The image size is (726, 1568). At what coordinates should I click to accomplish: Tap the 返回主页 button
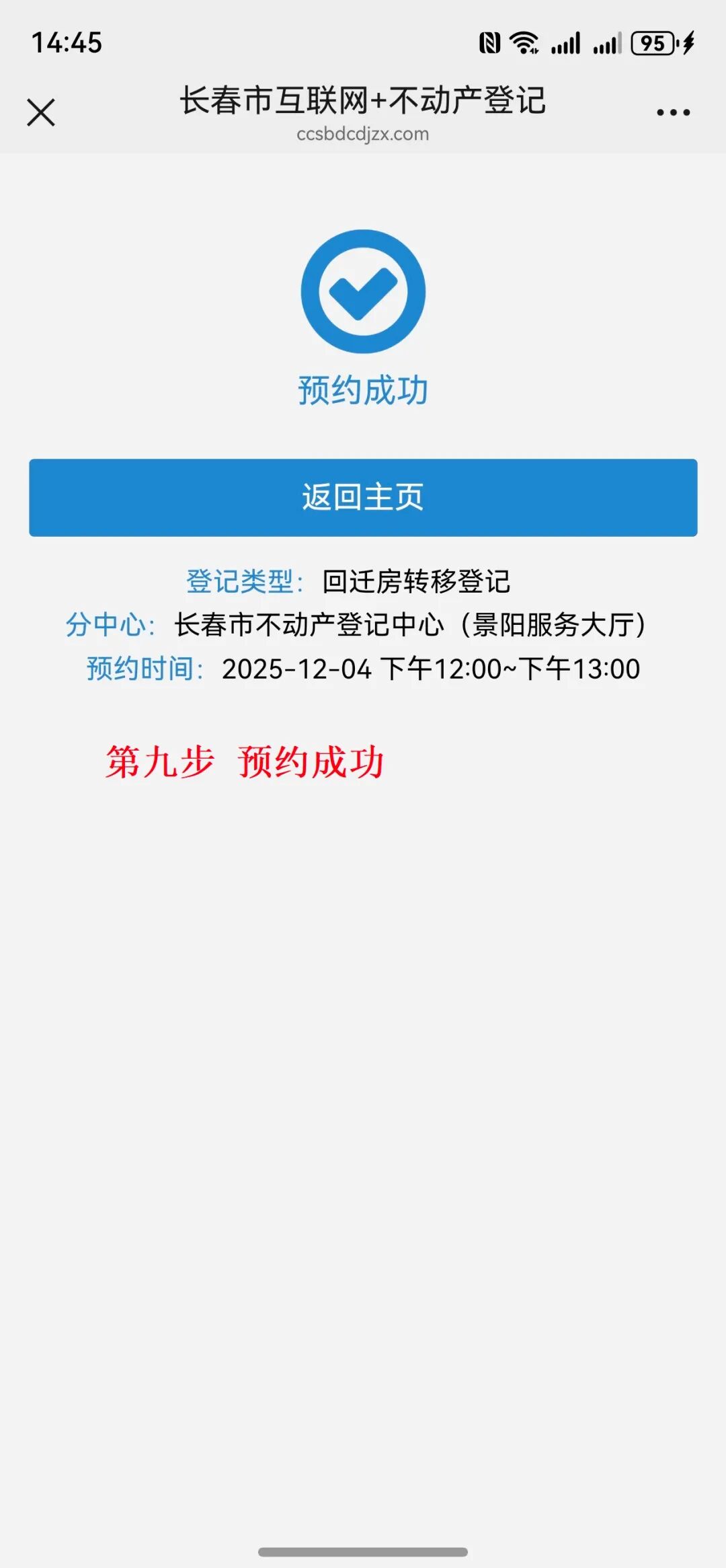click(363, 498)
